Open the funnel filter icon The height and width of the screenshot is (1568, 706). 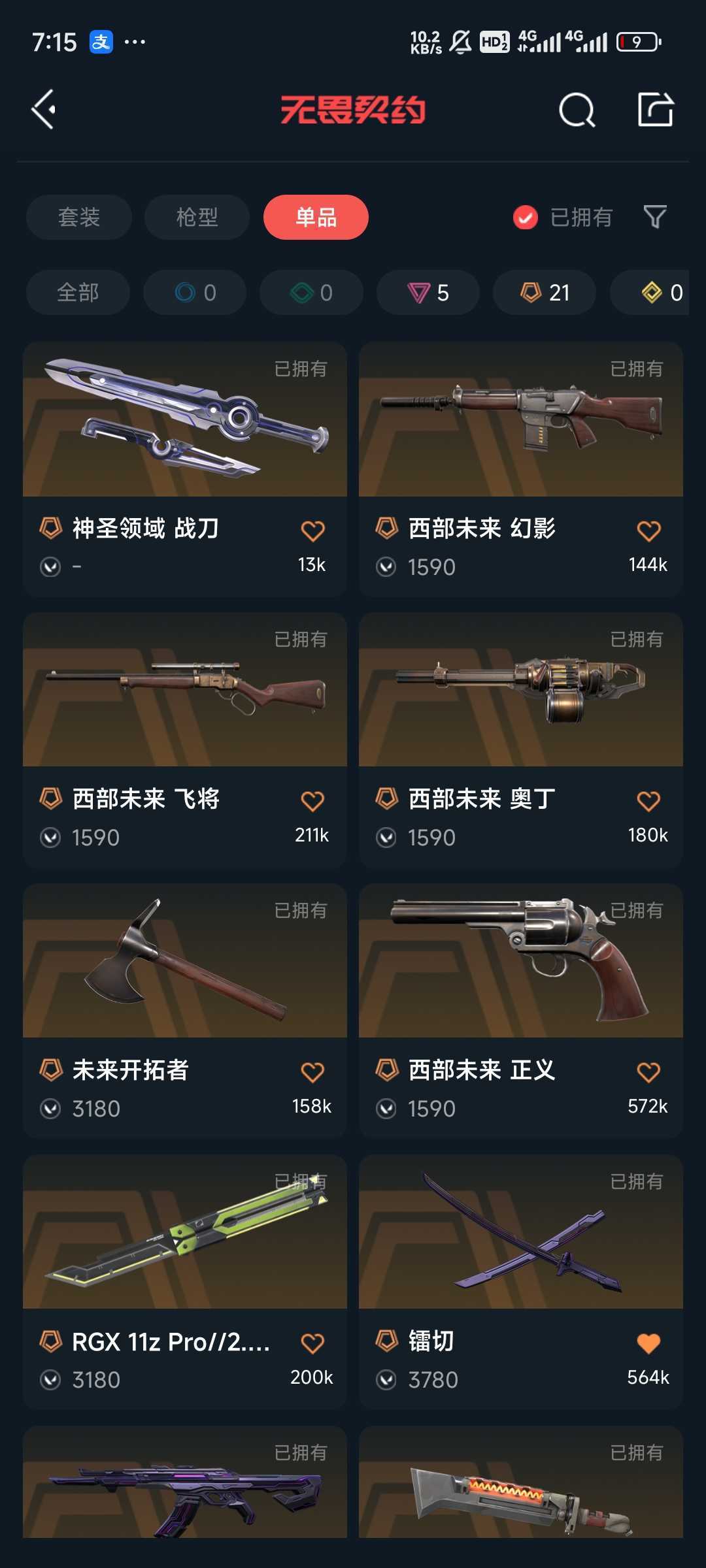pos(655,217)
